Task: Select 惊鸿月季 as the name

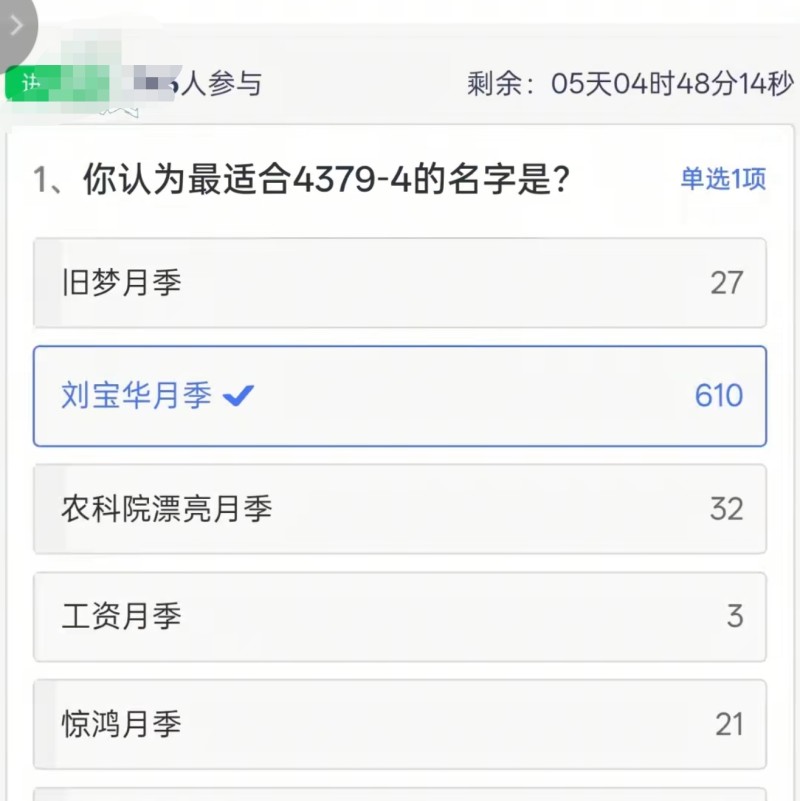Action: (400, 723)
